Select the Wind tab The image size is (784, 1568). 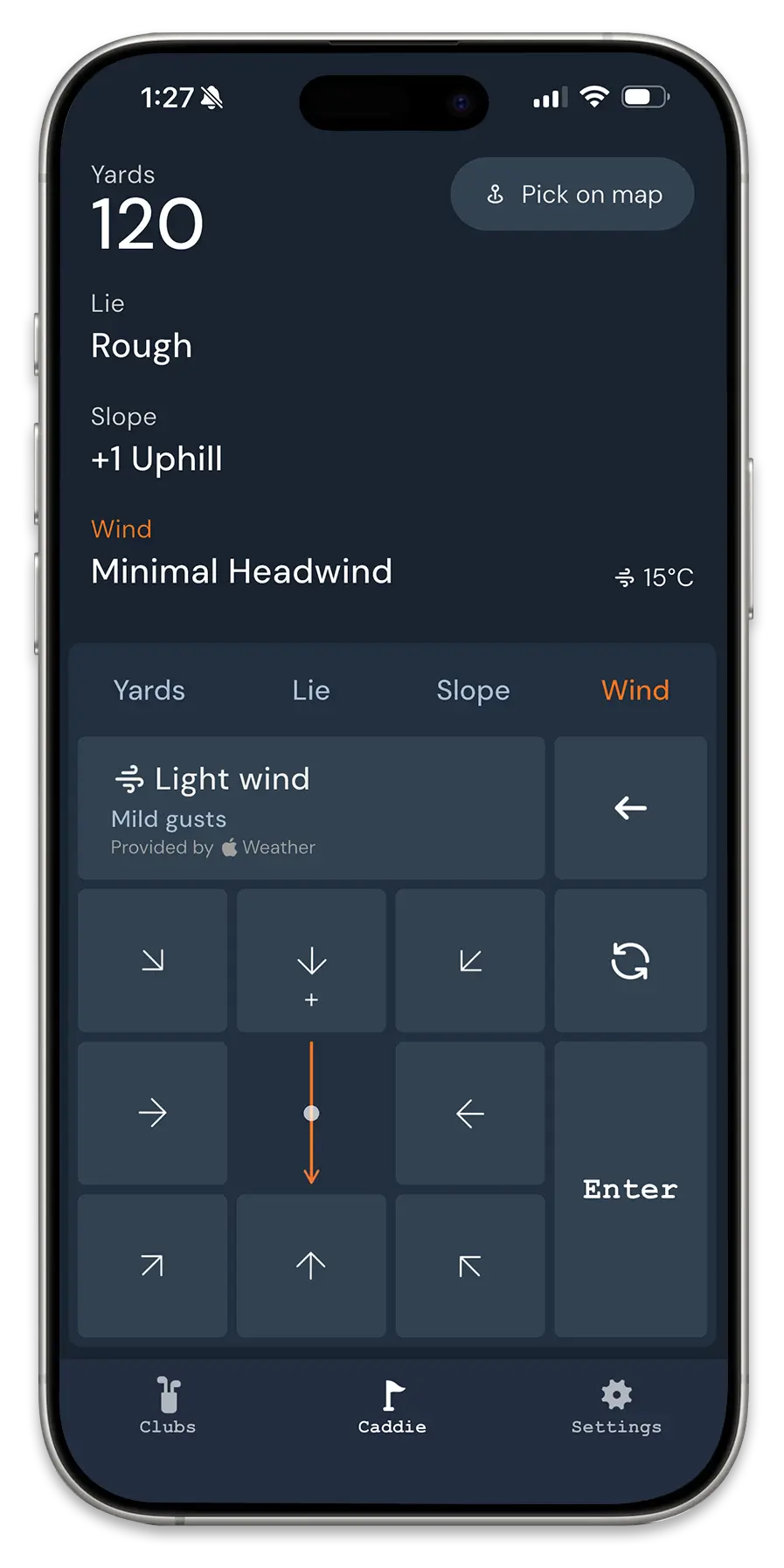635,690
